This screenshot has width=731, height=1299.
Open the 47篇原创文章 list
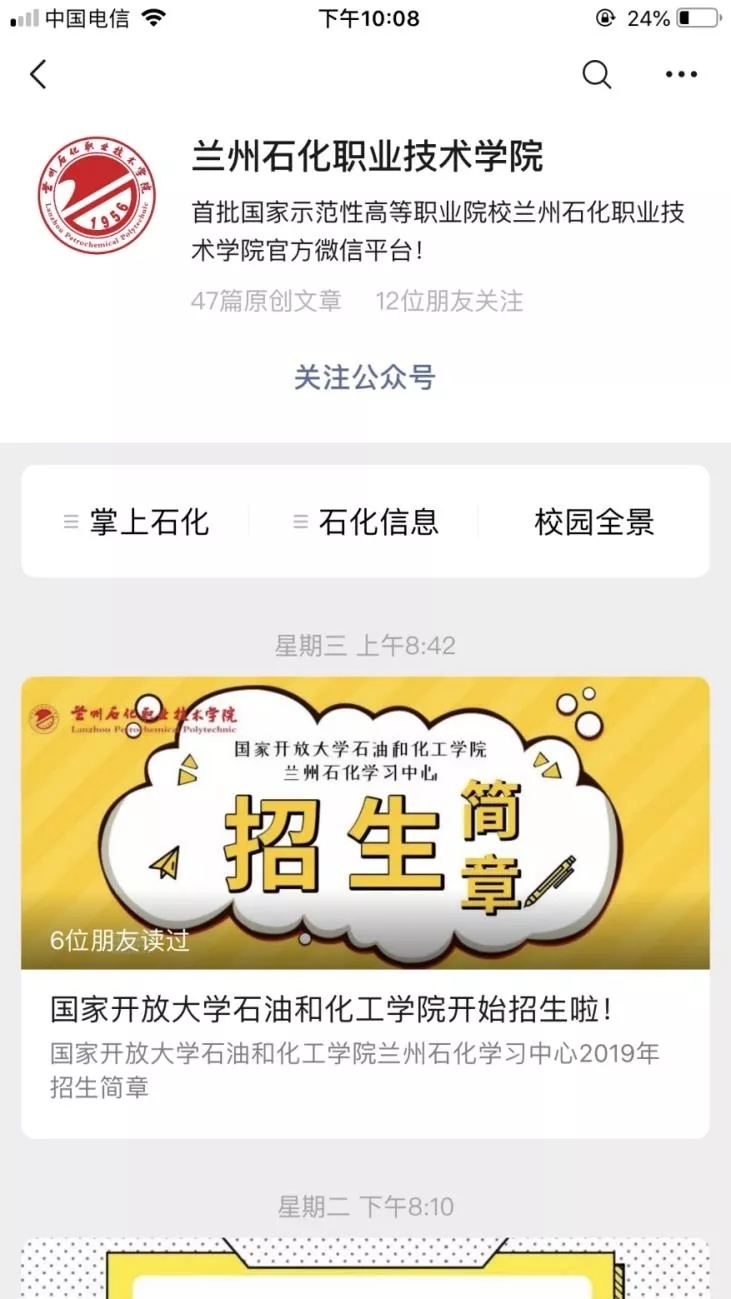click(x=266, y=301)
